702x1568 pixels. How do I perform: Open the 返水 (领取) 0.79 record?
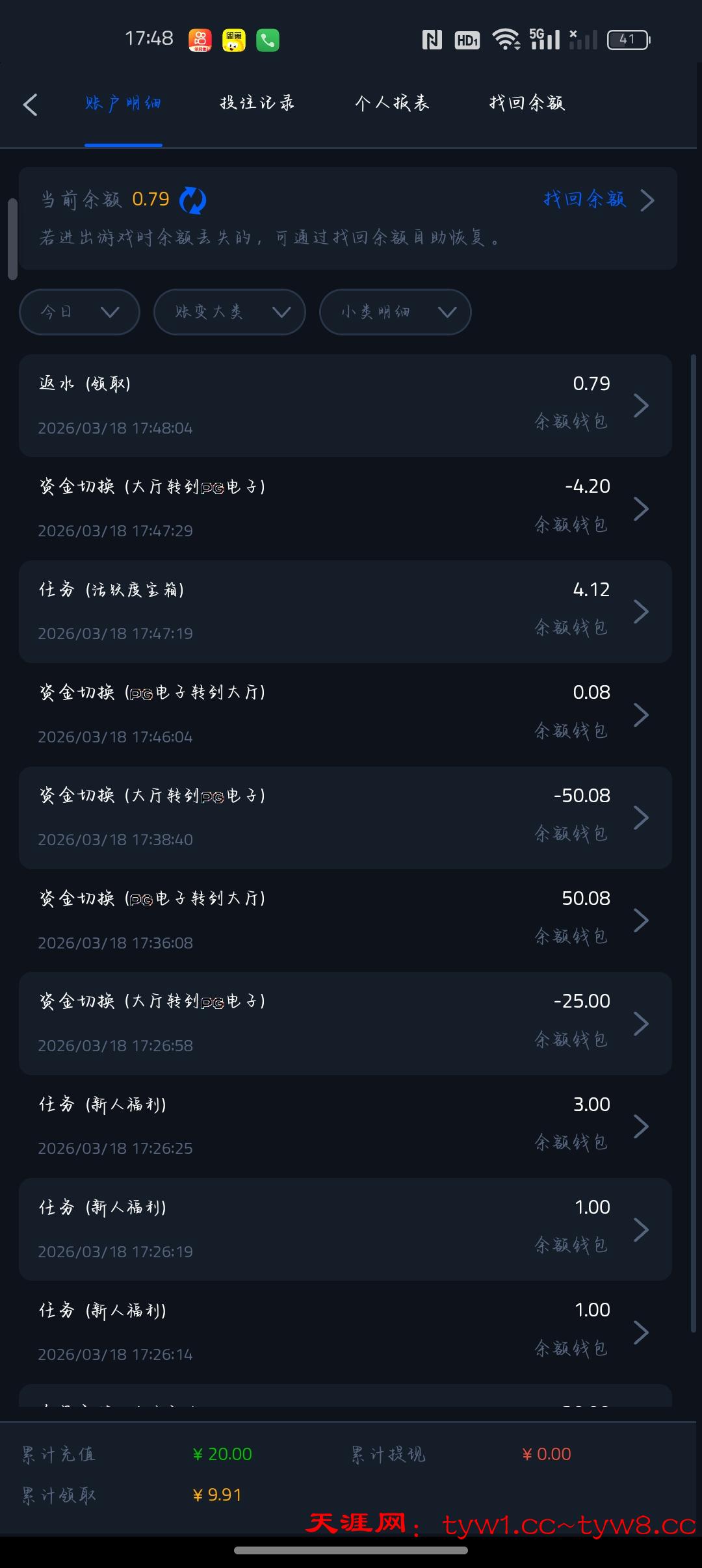[x=344, y=405]
